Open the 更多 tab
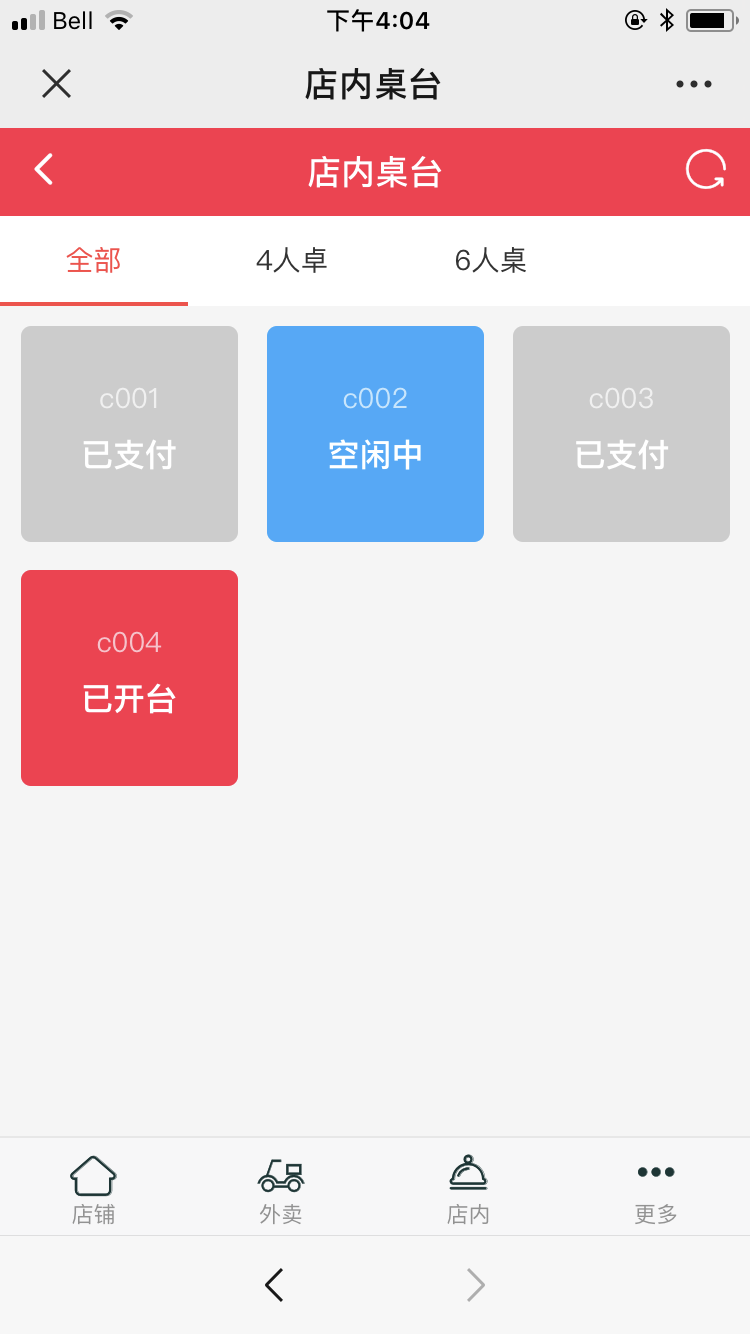750x1334 pixels. [x=656, y=1189]
